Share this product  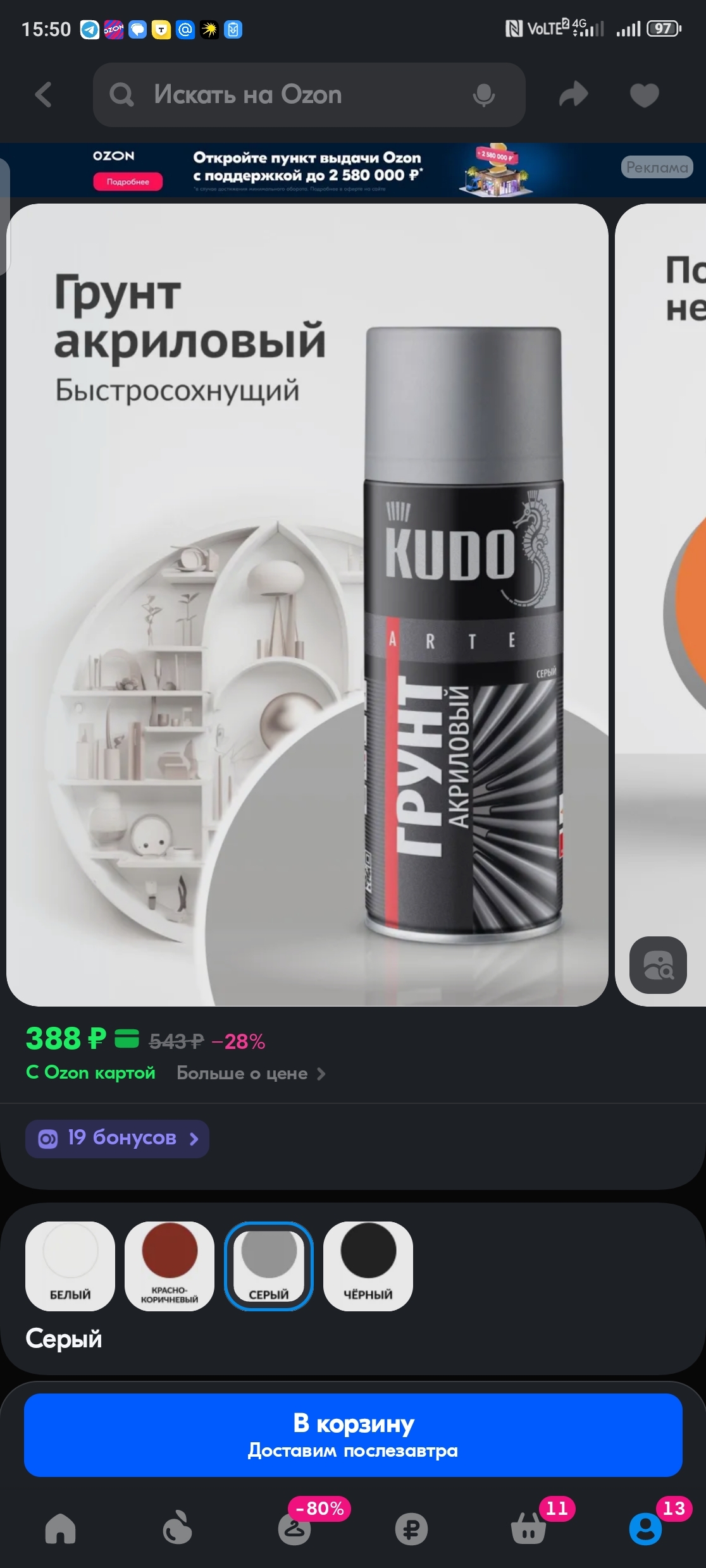[x=573, y=95]
